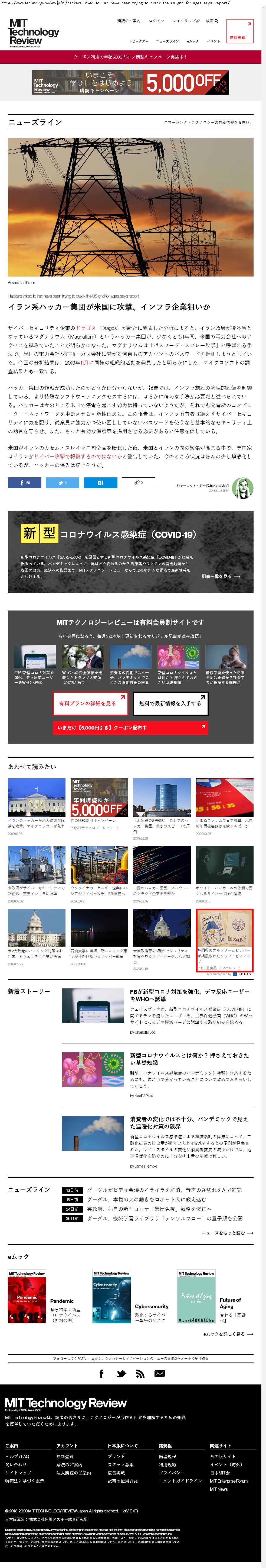This screenshot has width=266, height=1568.
Task: Open 新型コロナウイルスとは何か story
Action: [189, 1059]
